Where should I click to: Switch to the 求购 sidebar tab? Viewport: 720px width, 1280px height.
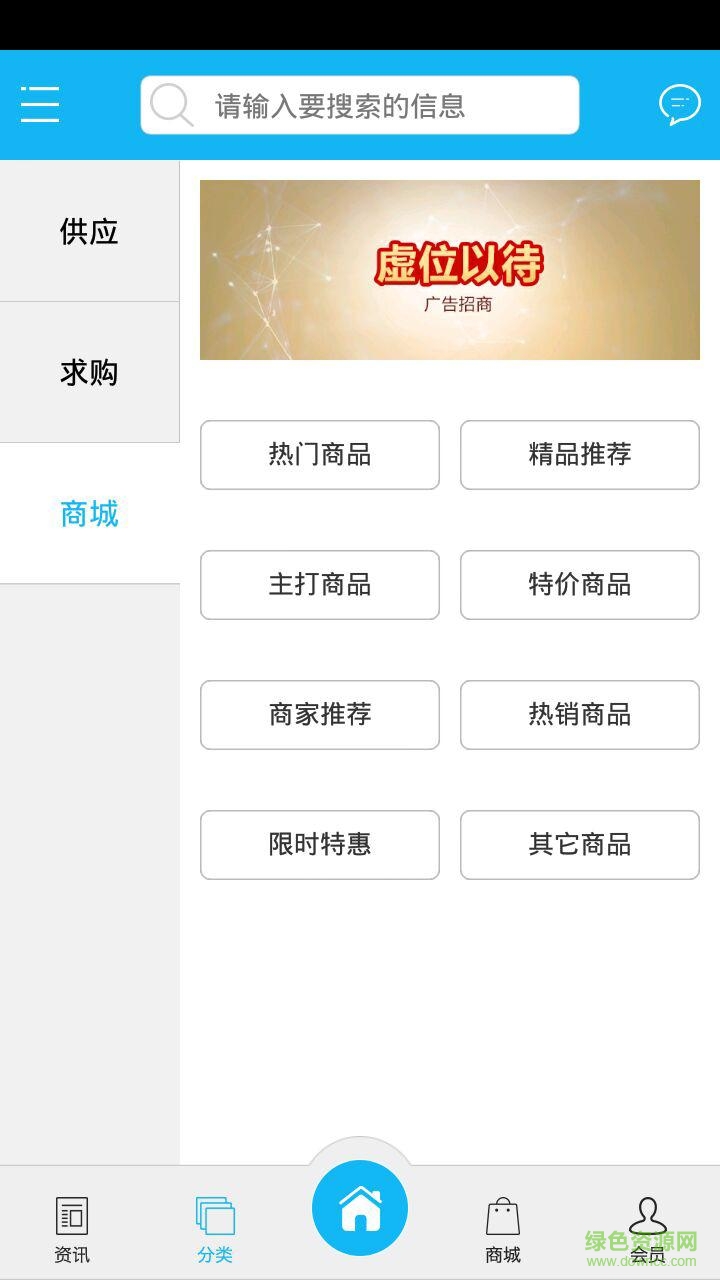click(89, 373)
